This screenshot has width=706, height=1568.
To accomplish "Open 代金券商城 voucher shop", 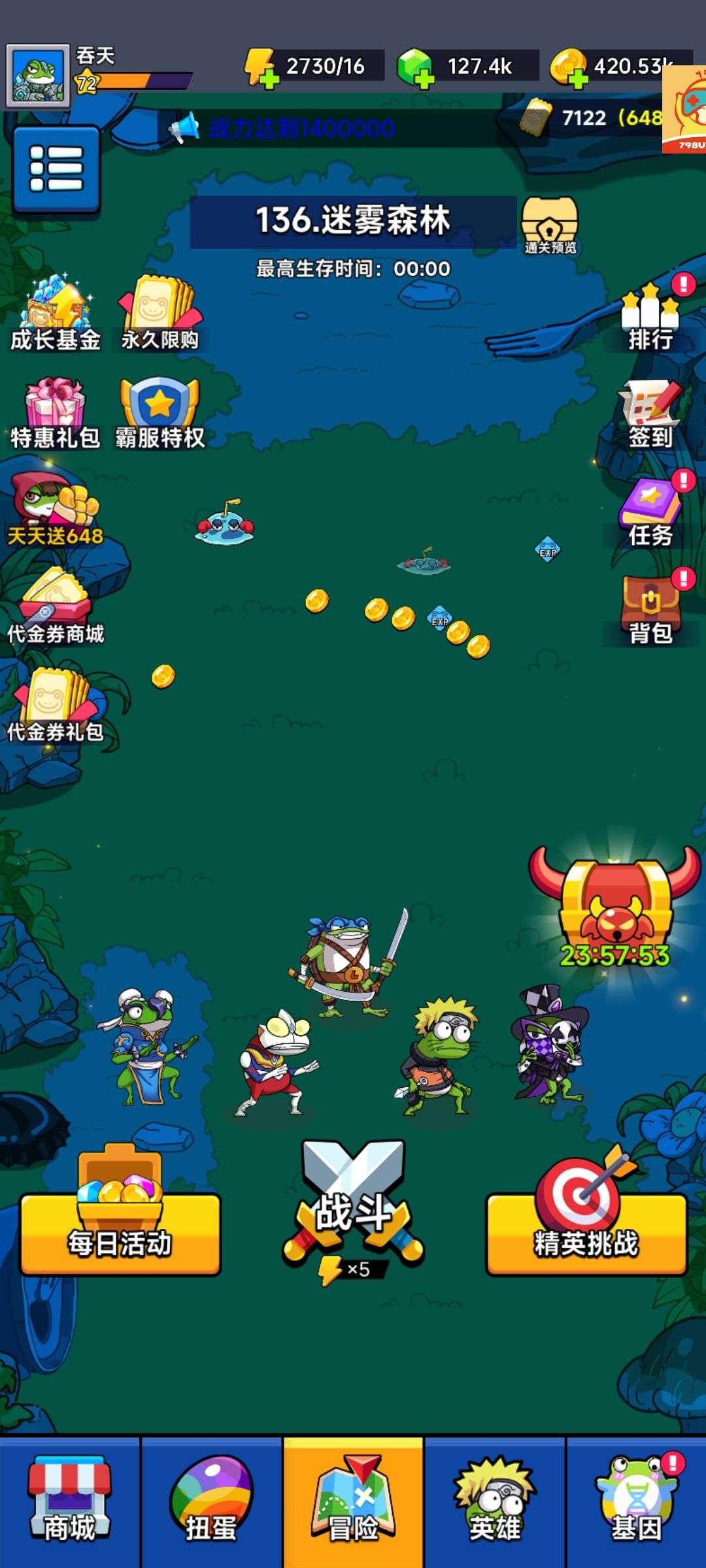I will tap(56, 608).
